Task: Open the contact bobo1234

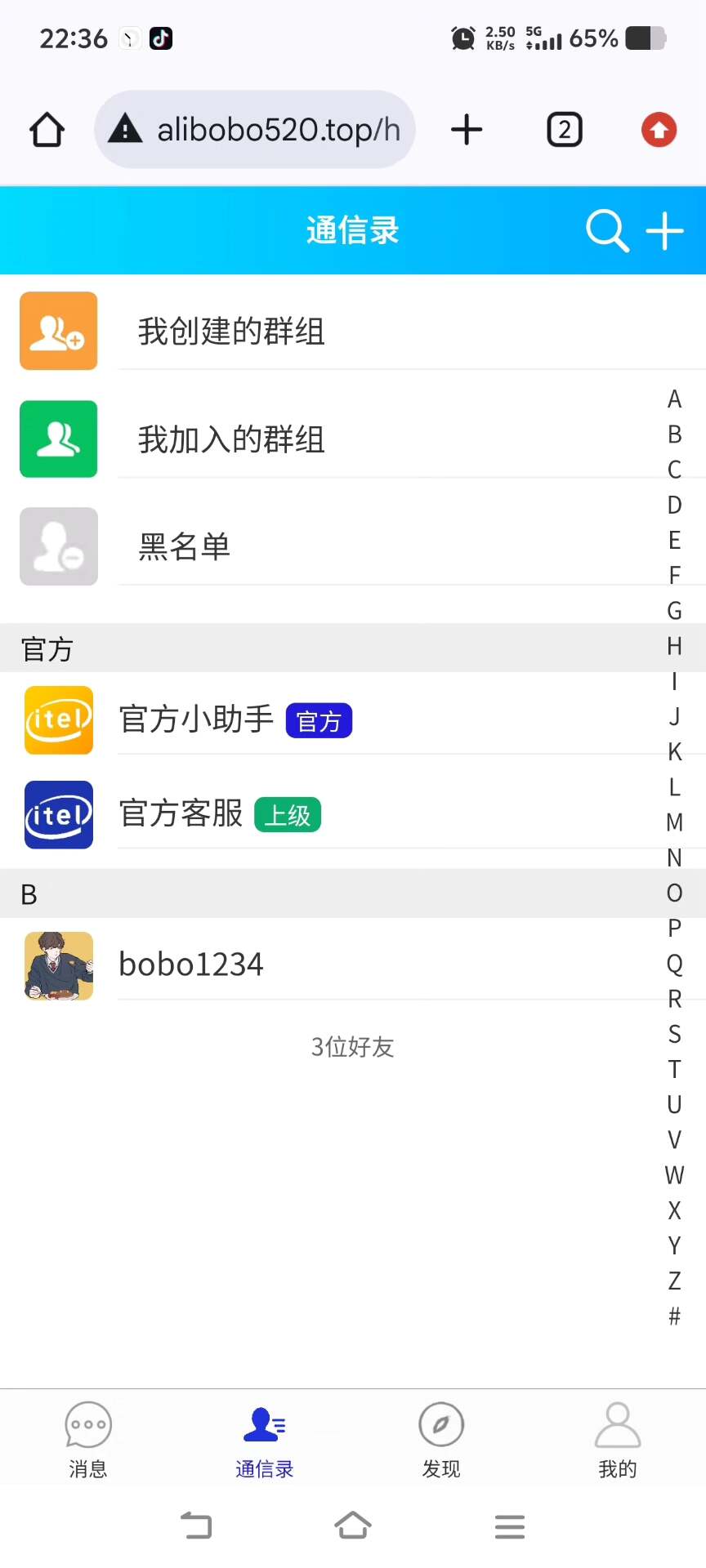Action: 191,965
